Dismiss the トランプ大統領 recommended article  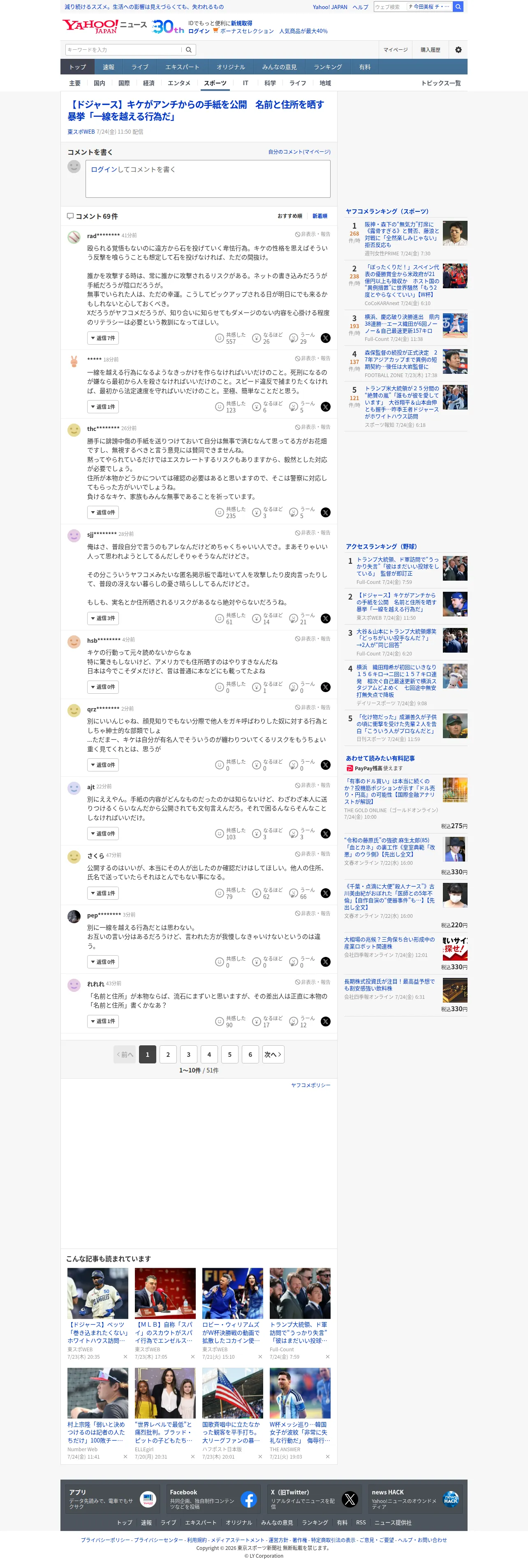click(327, 1357)
